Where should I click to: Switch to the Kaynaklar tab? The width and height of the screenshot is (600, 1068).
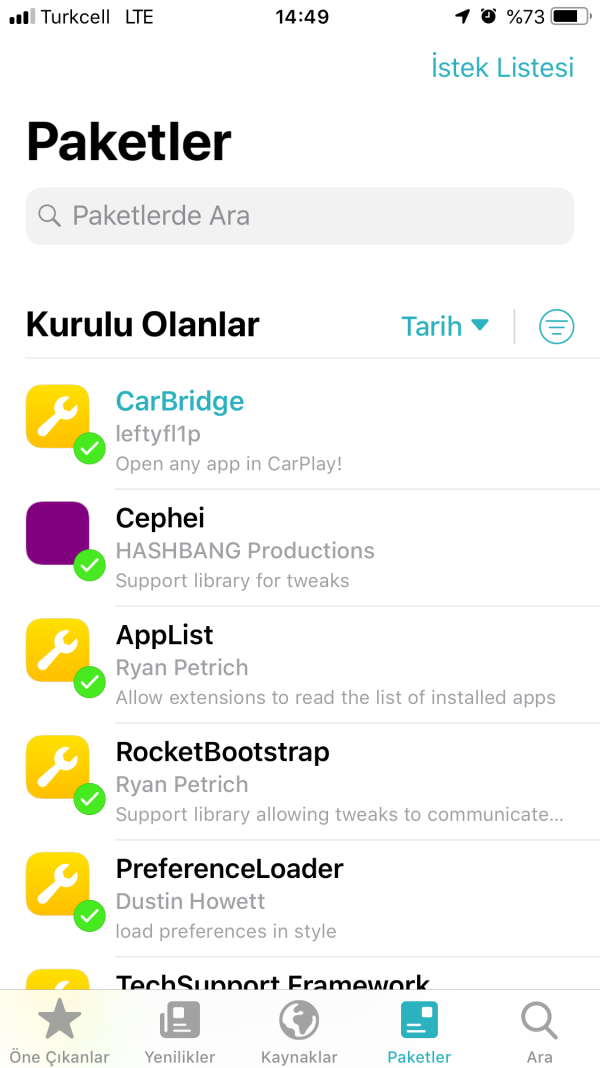[x=299, y=1032]
